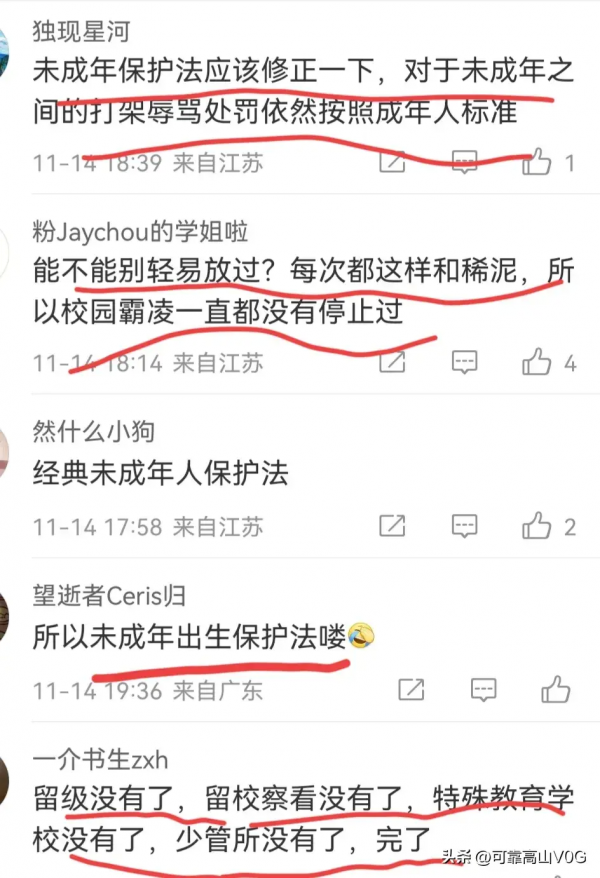Share 粉Jaychou的学姐啦's comment
600x878 pixels.
(x=392, y=361)
